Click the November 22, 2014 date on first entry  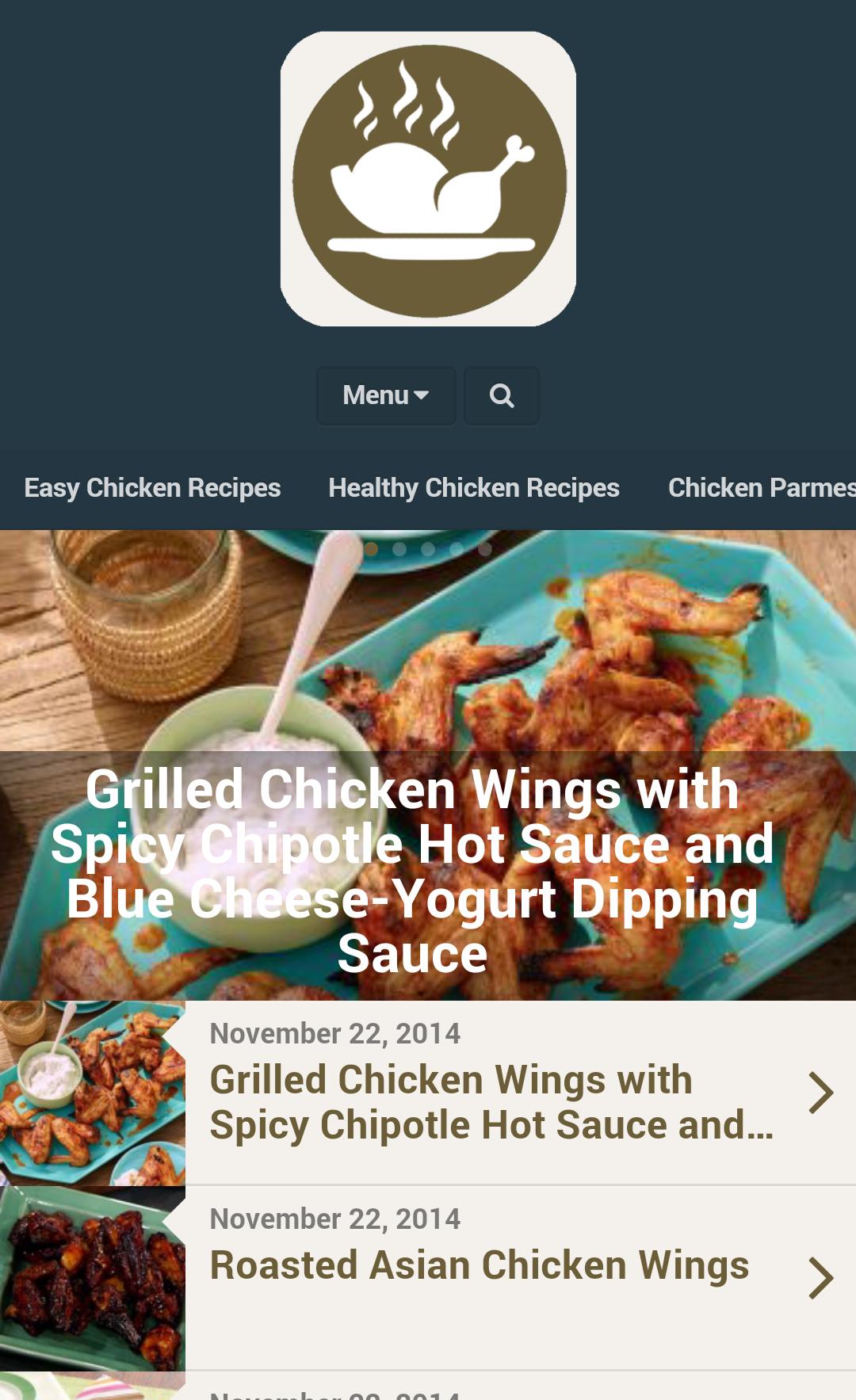tap(335, 1032)
